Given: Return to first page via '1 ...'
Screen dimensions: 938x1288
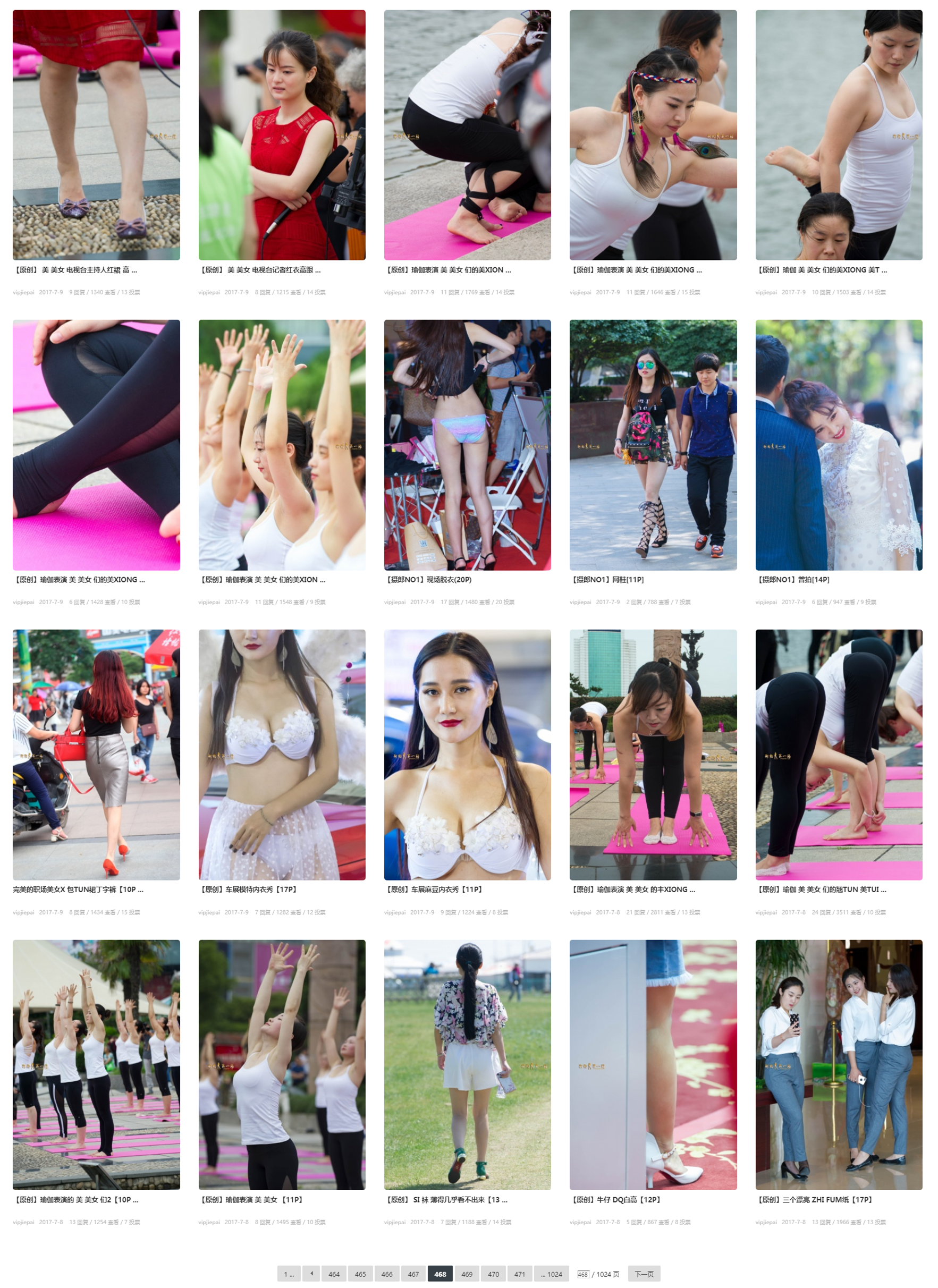Looking at the screenshot, I should click(x=289, y=1274).
